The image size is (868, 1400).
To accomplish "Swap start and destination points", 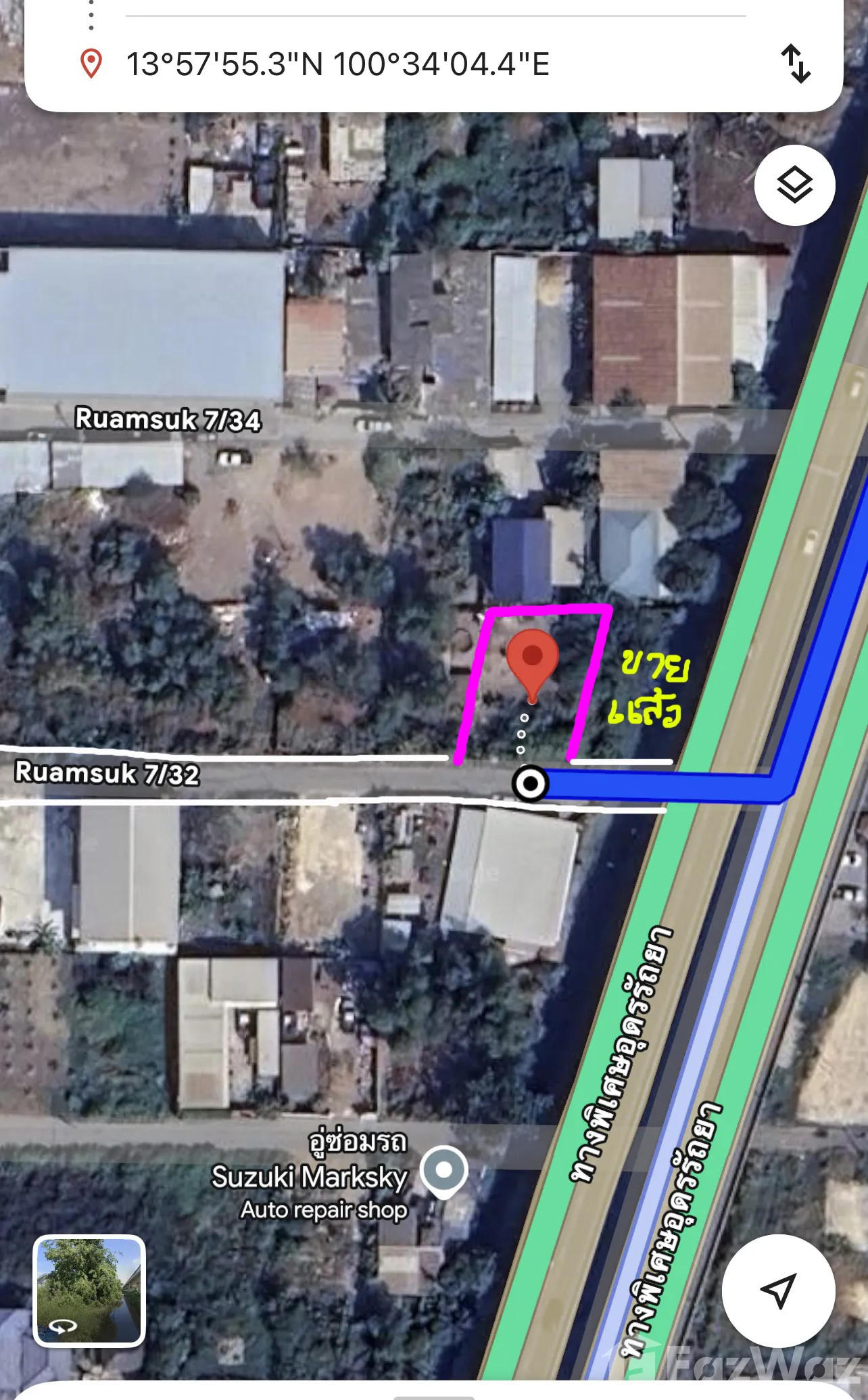I will point(796,64).
